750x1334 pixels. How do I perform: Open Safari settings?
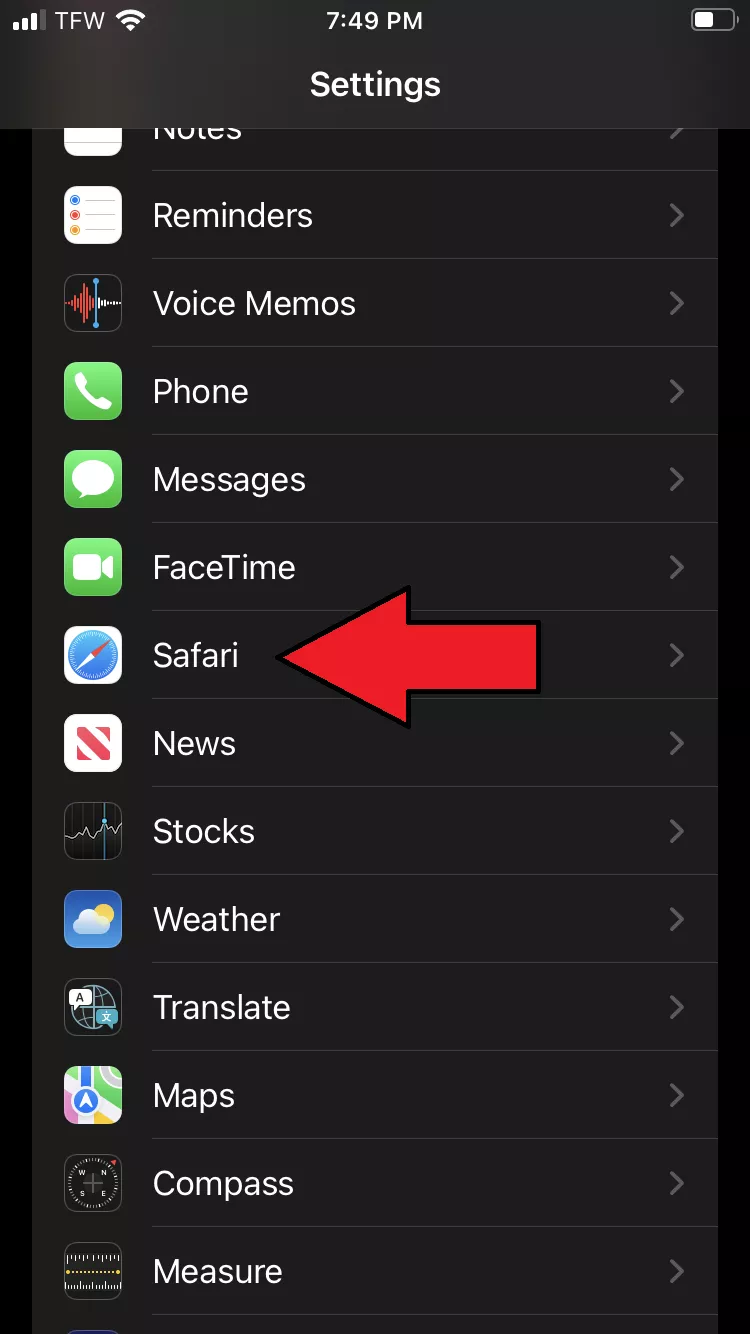(x=375, y=655)
